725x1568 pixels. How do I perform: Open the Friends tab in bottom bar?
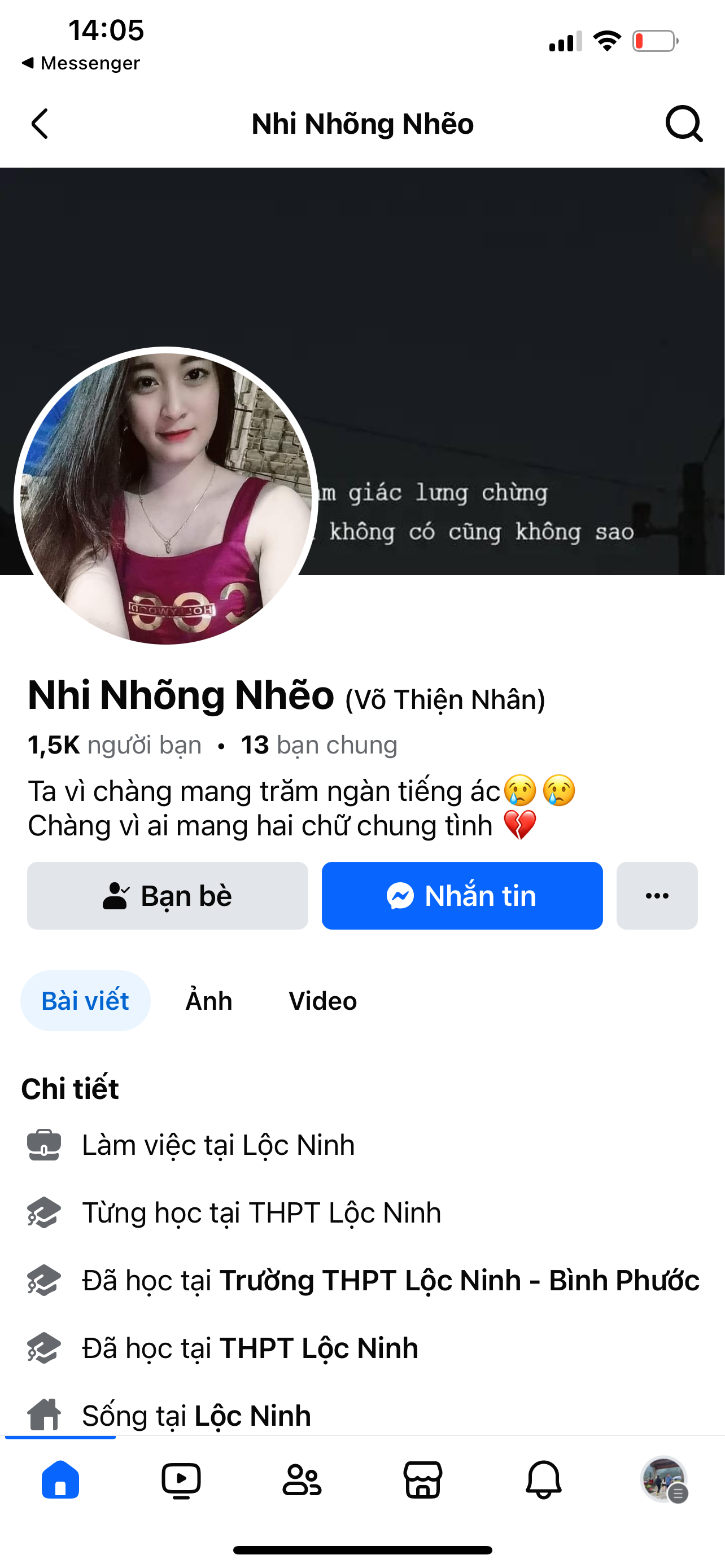tap(302, 1480)
